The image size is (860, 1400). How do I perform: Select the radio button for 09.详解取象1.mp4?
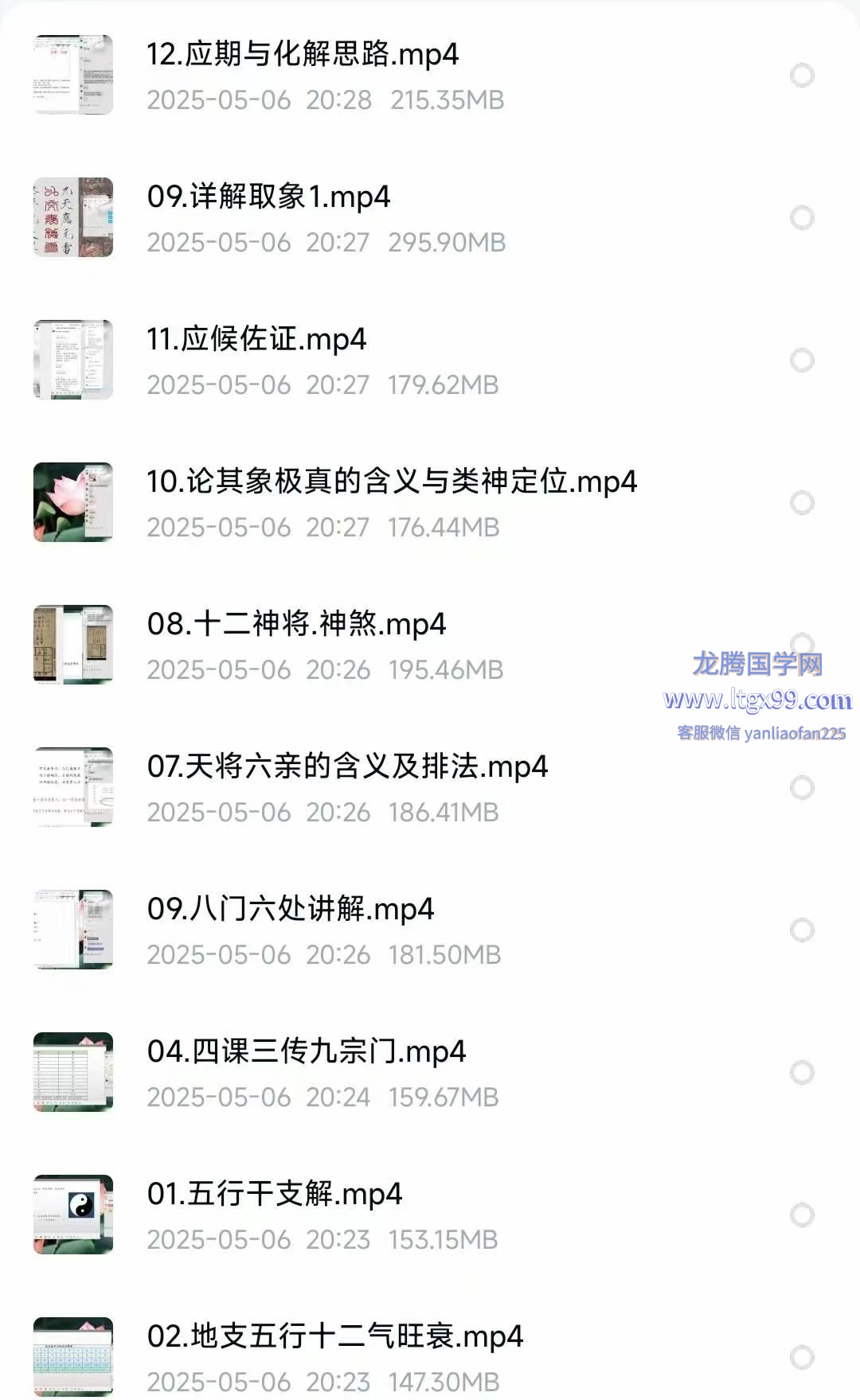click(802, 217)
